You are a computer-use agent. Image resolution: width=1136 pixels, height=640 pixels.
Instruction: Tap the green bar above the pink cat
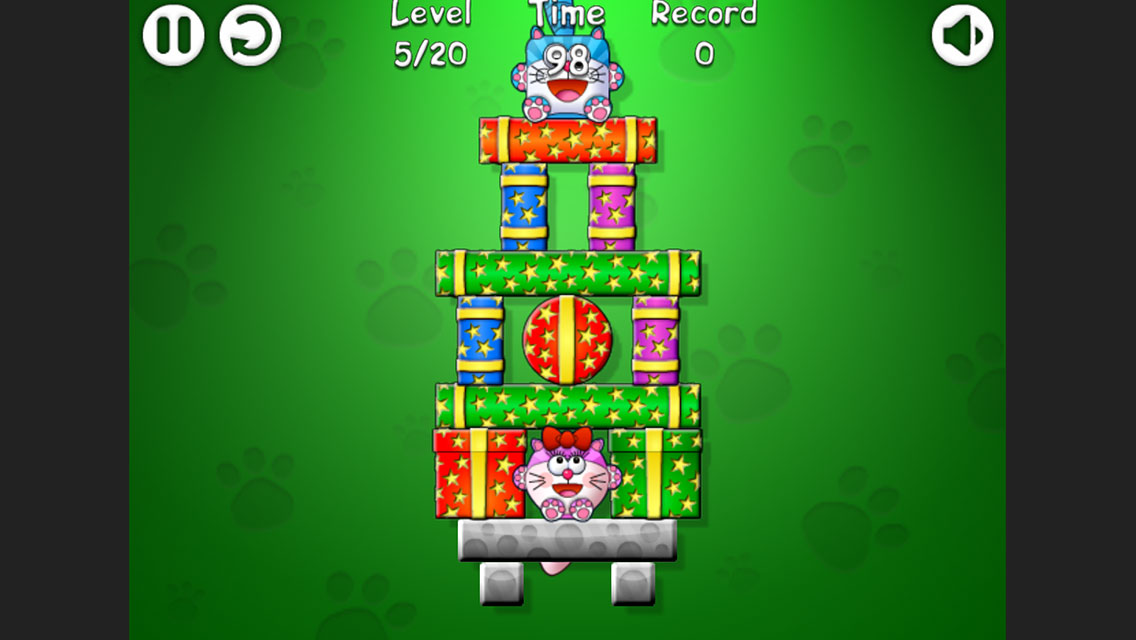click(567, 405)
